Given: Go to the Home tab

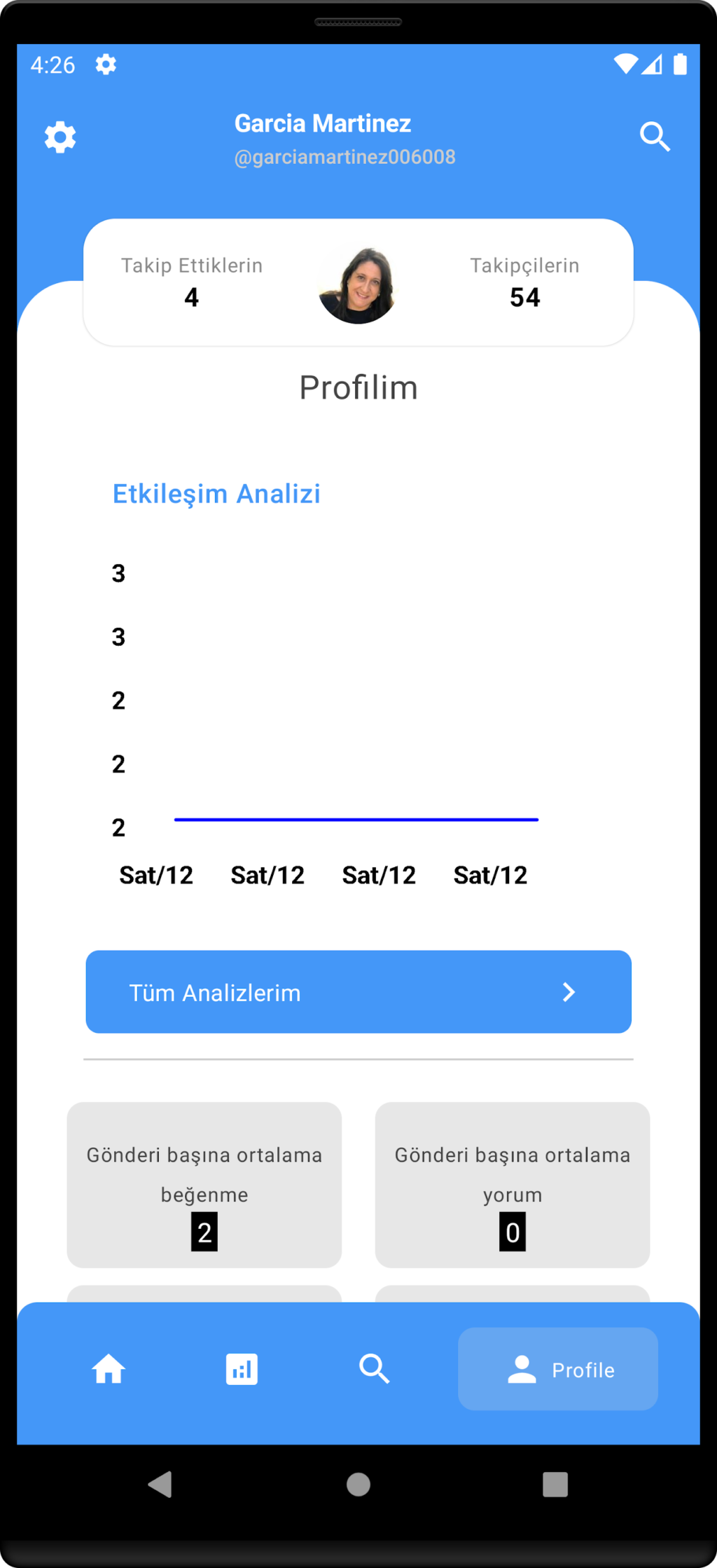Looking at the screenshot, I should (109, 1368).
